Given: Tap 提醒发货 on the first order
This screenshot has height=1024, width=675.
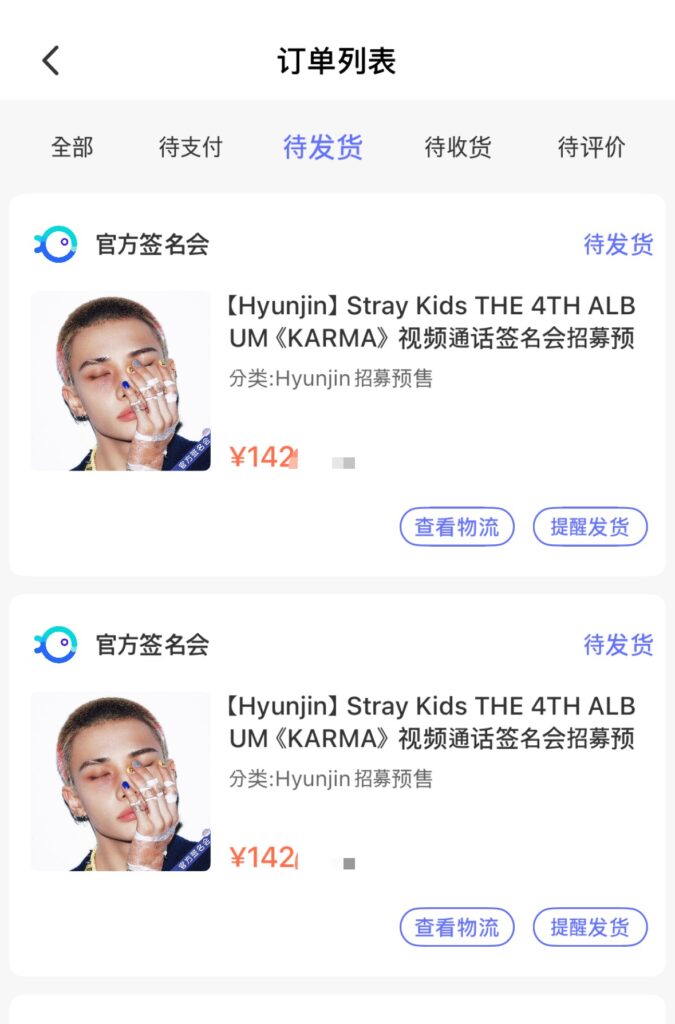Looking at the screenshot, I should (x=590, y=527).
